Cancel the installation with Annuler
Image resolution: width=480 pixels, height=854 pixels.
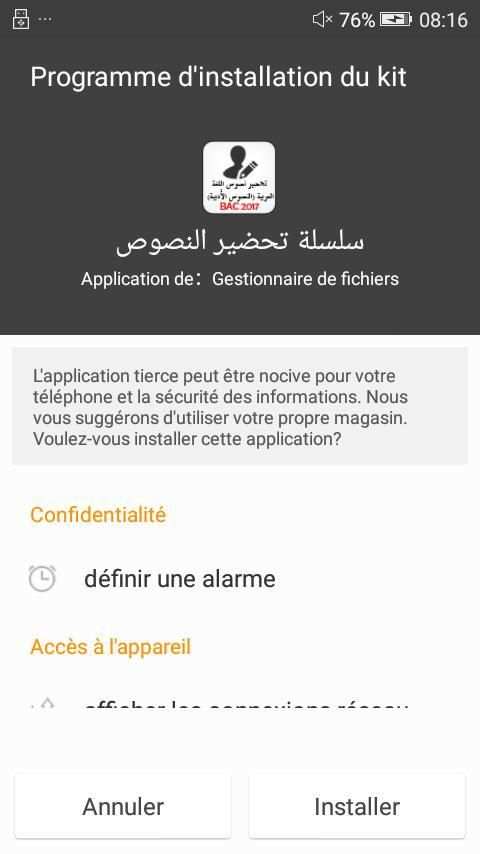123,806
